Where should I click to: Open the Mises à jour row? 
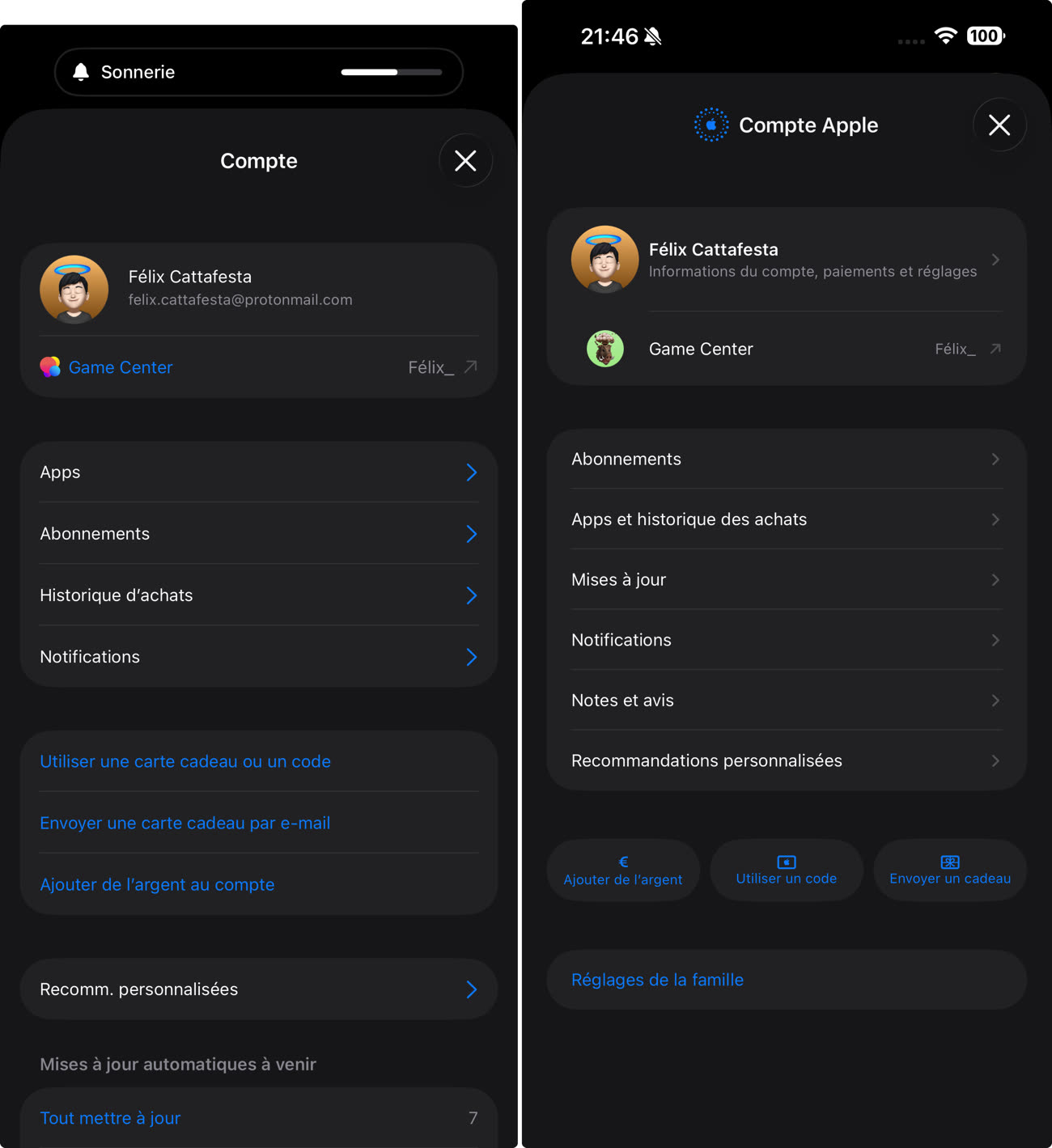(785, 579)
